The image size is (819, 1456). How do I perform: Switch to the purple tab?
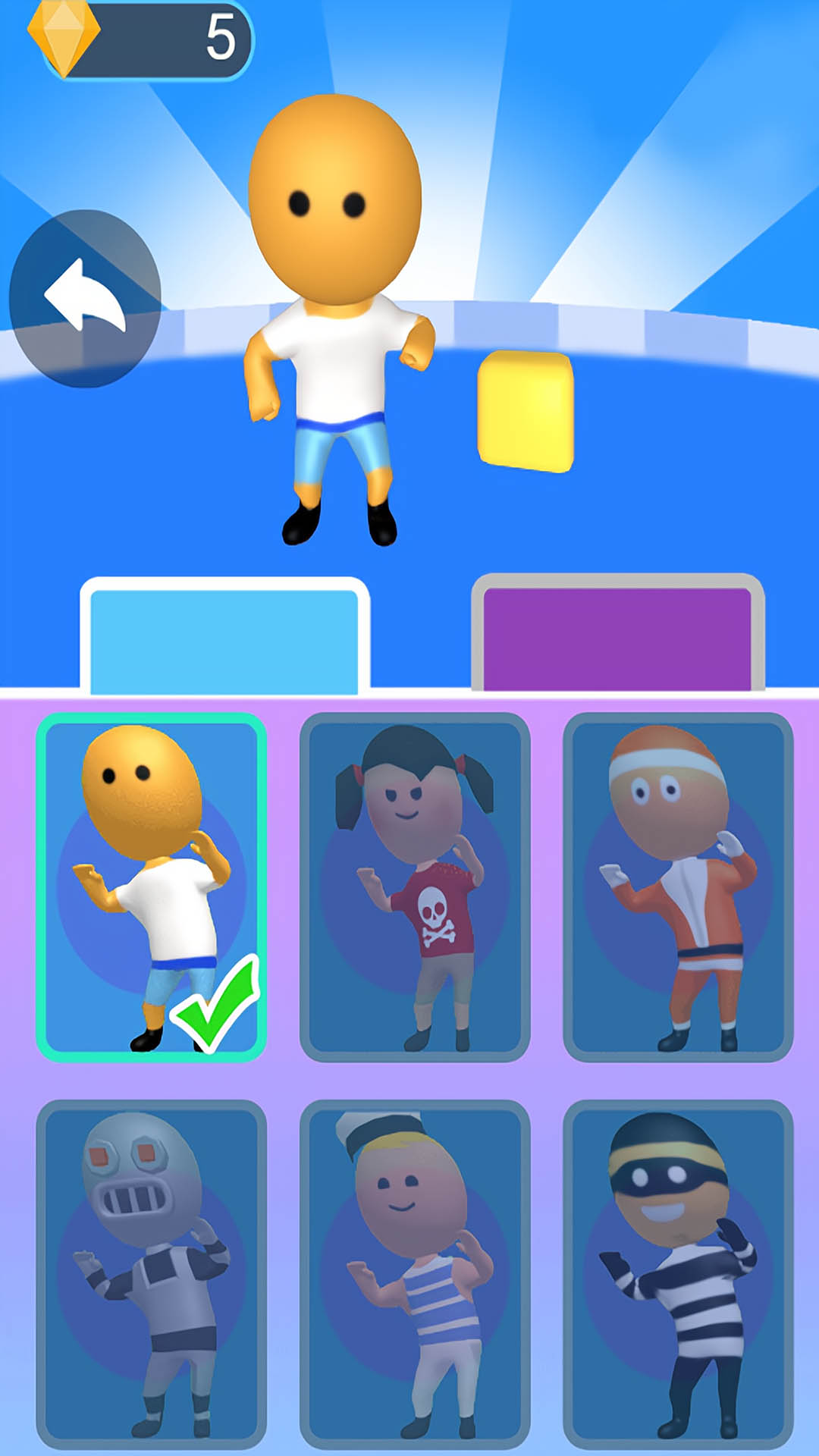click(x=617, y=637)
